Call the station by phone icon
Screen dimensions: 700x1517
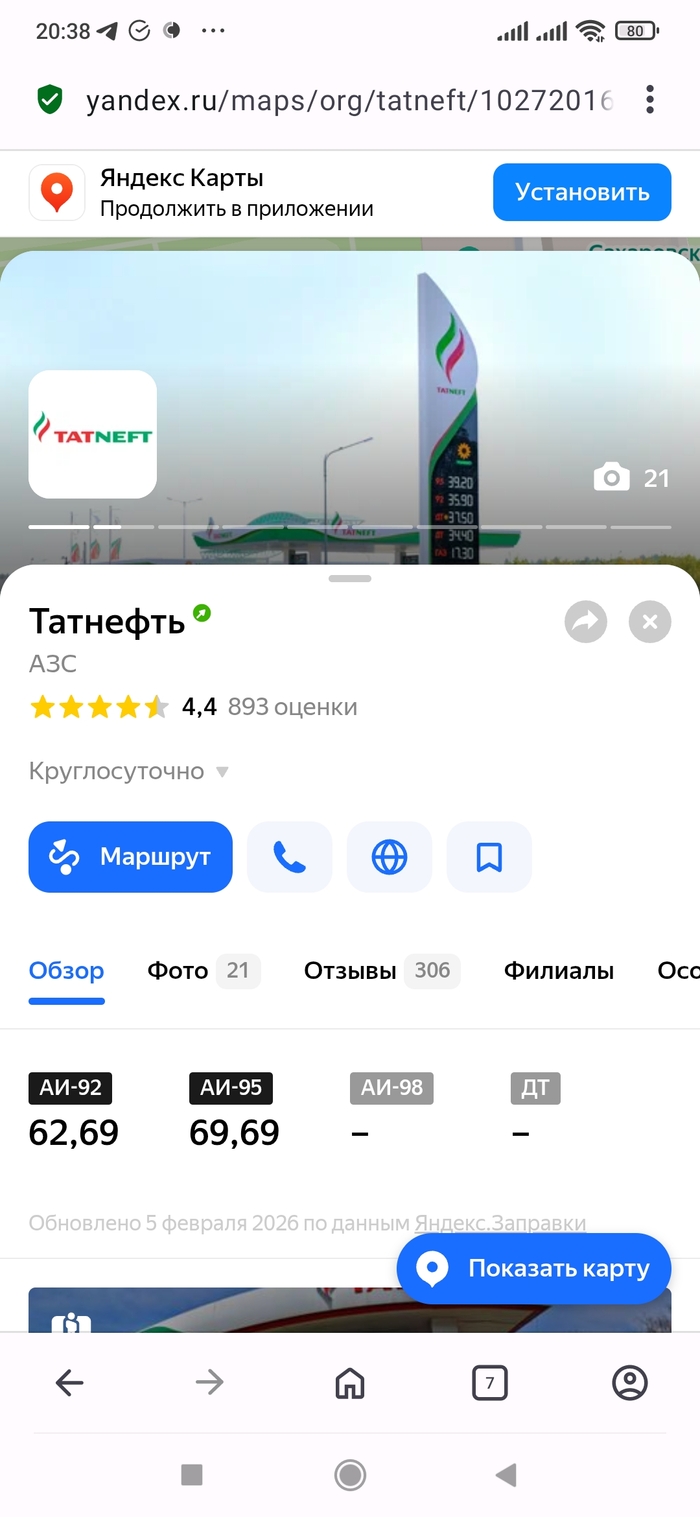click(289, 857)
